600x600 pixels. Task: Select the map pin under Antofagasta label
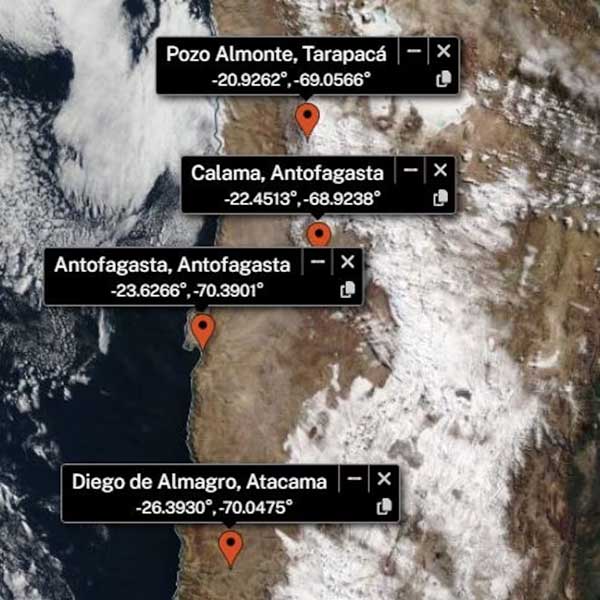(x=203, y=329)
